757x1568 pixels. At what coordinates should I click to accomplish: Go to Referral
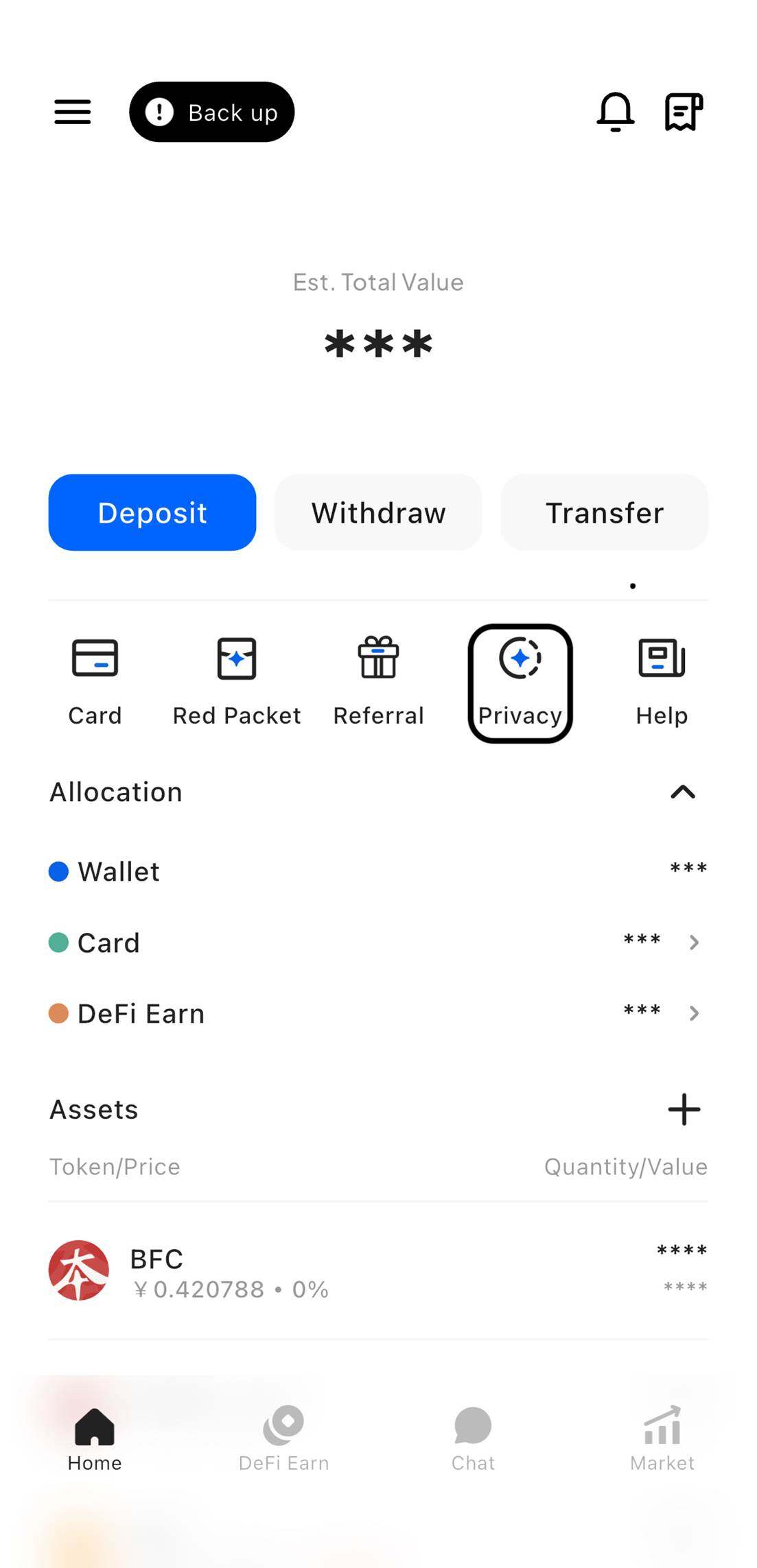click(x=378, y=680)
